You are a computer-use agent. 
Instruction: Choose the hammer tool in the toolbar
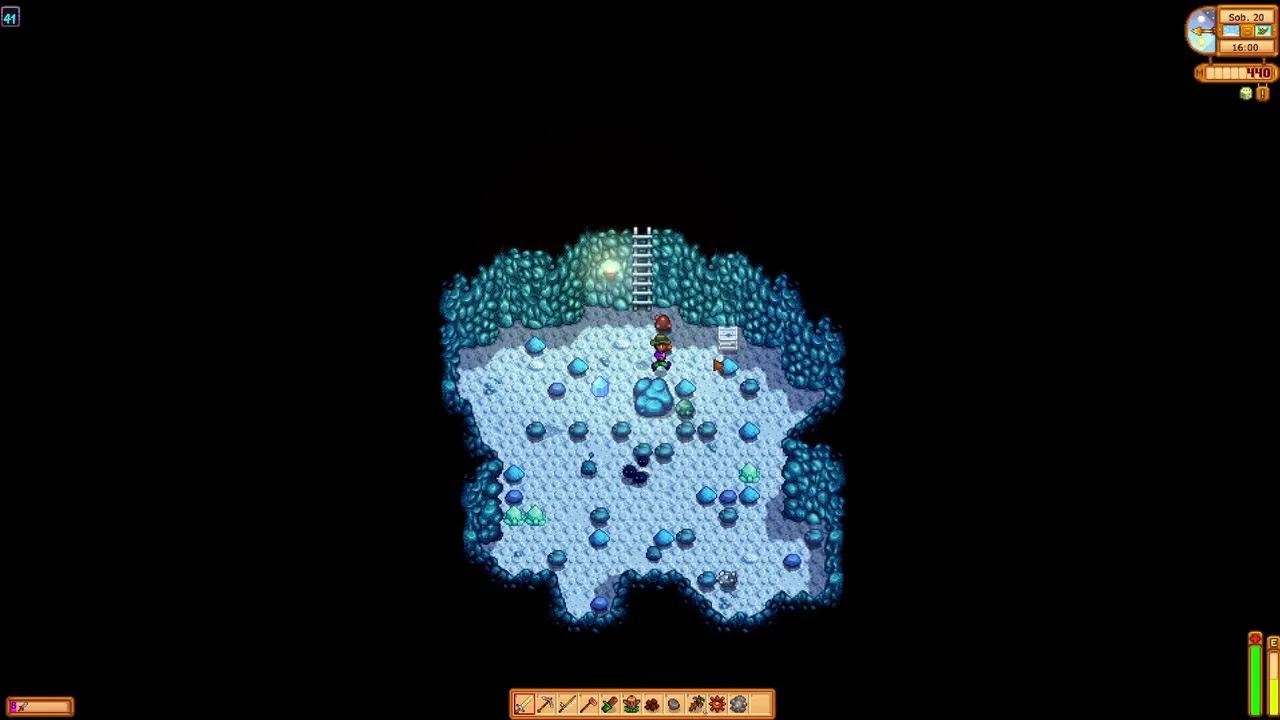[588, 704]
